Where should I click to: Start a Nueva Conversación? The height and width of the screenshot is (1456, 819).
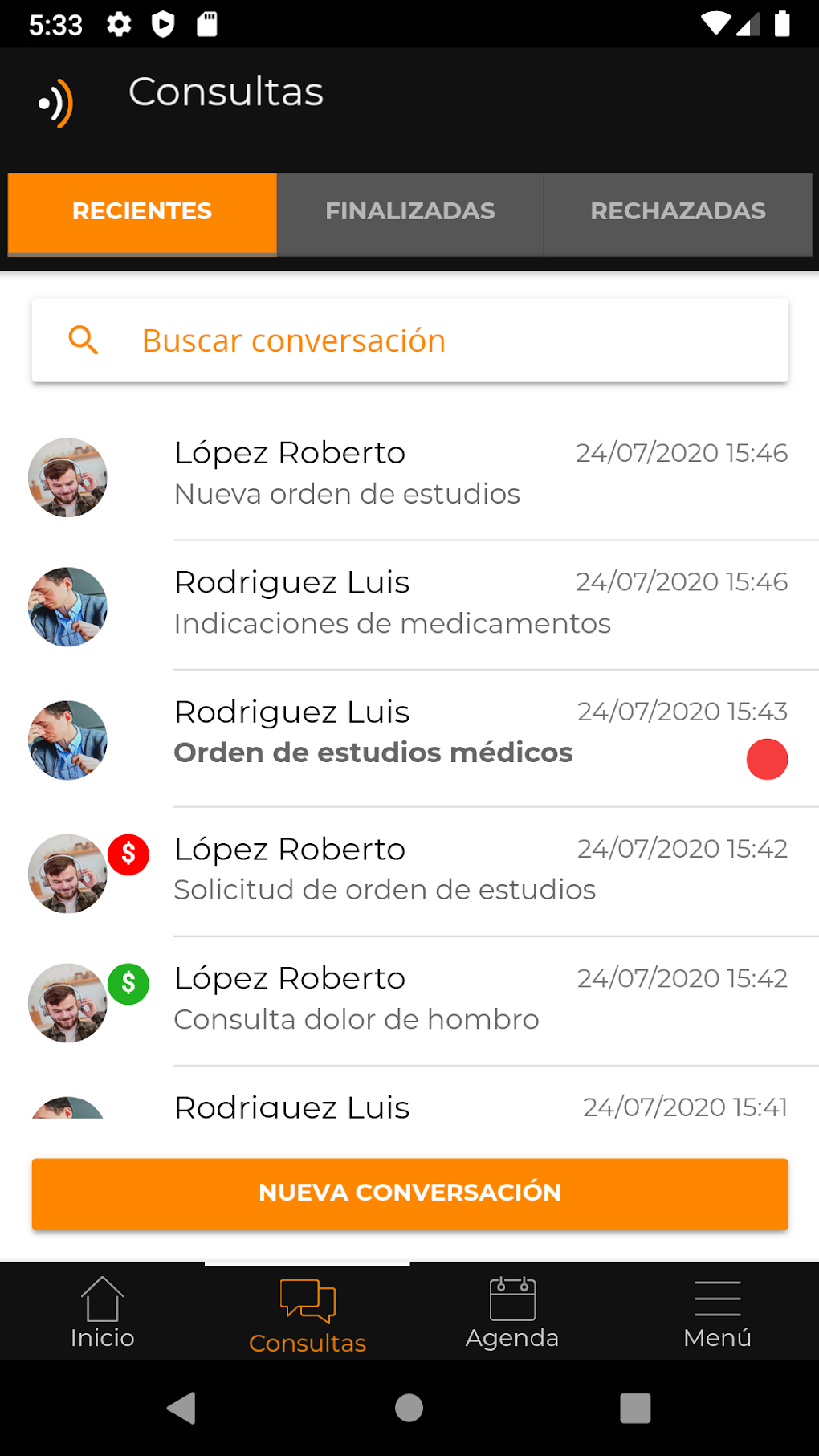(409, 1193)
